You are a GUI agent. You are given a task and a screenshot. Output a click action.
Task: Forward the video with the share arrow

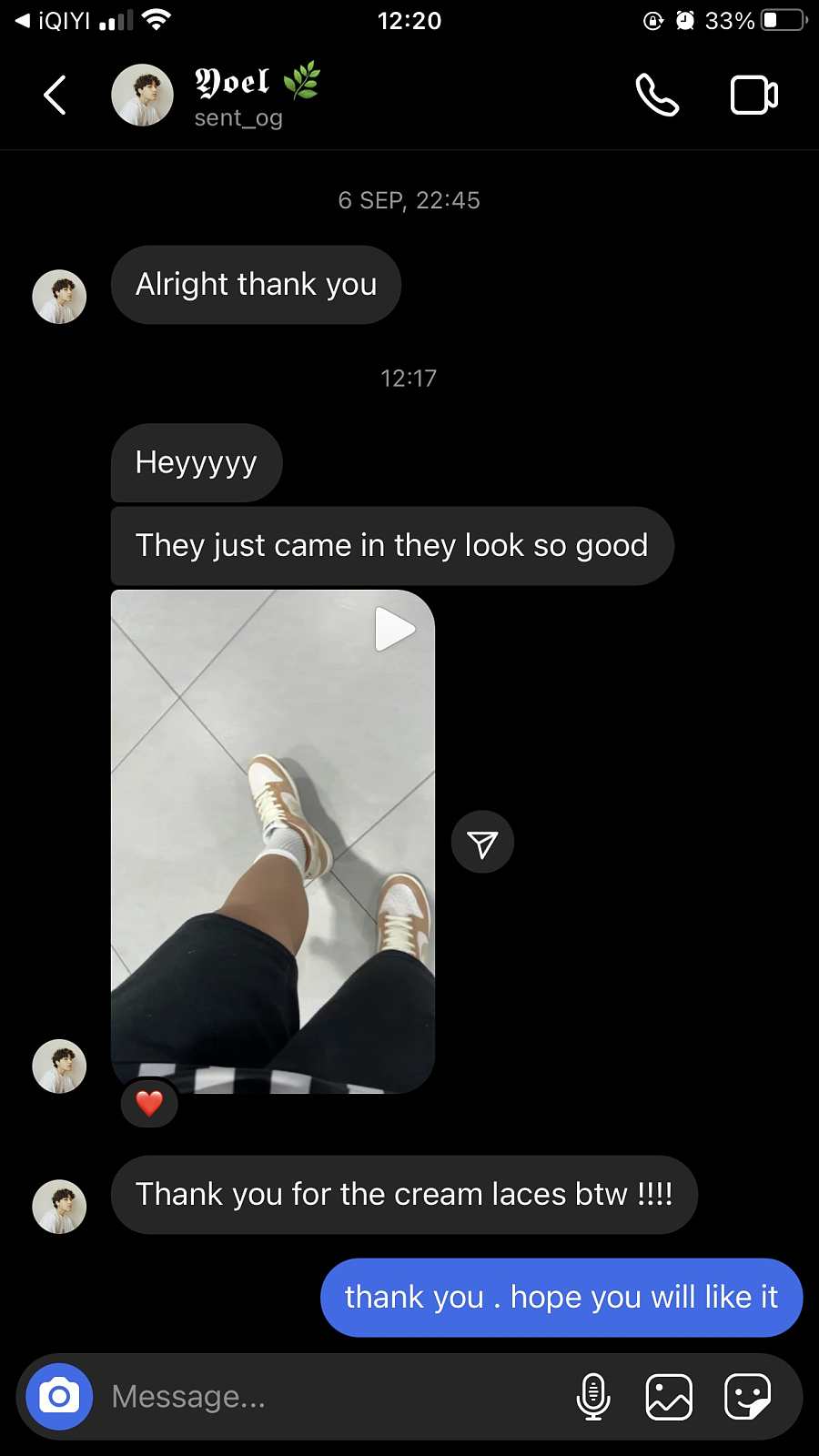click(x=482, y=842)
